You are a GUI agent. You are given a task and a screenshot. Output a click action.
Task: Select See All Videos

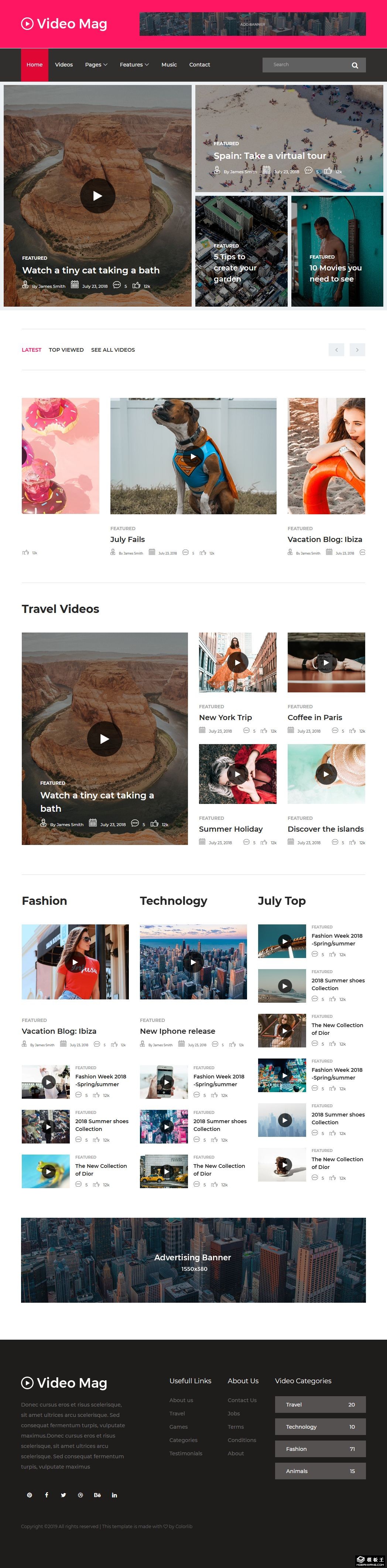113,350
